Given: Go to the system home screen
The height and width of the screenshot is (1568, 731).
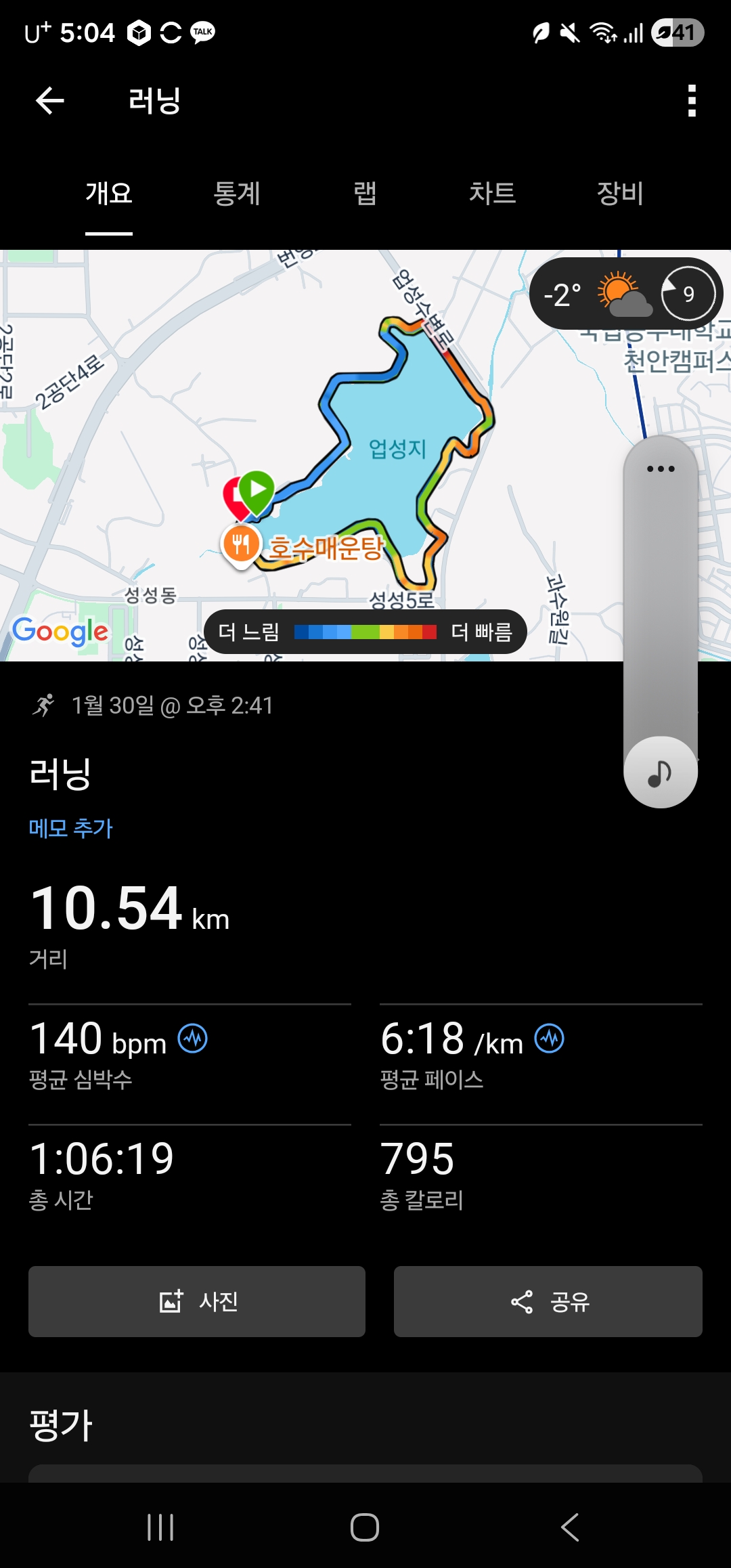Looking at the screenshot, I should tap(365, 1527).
